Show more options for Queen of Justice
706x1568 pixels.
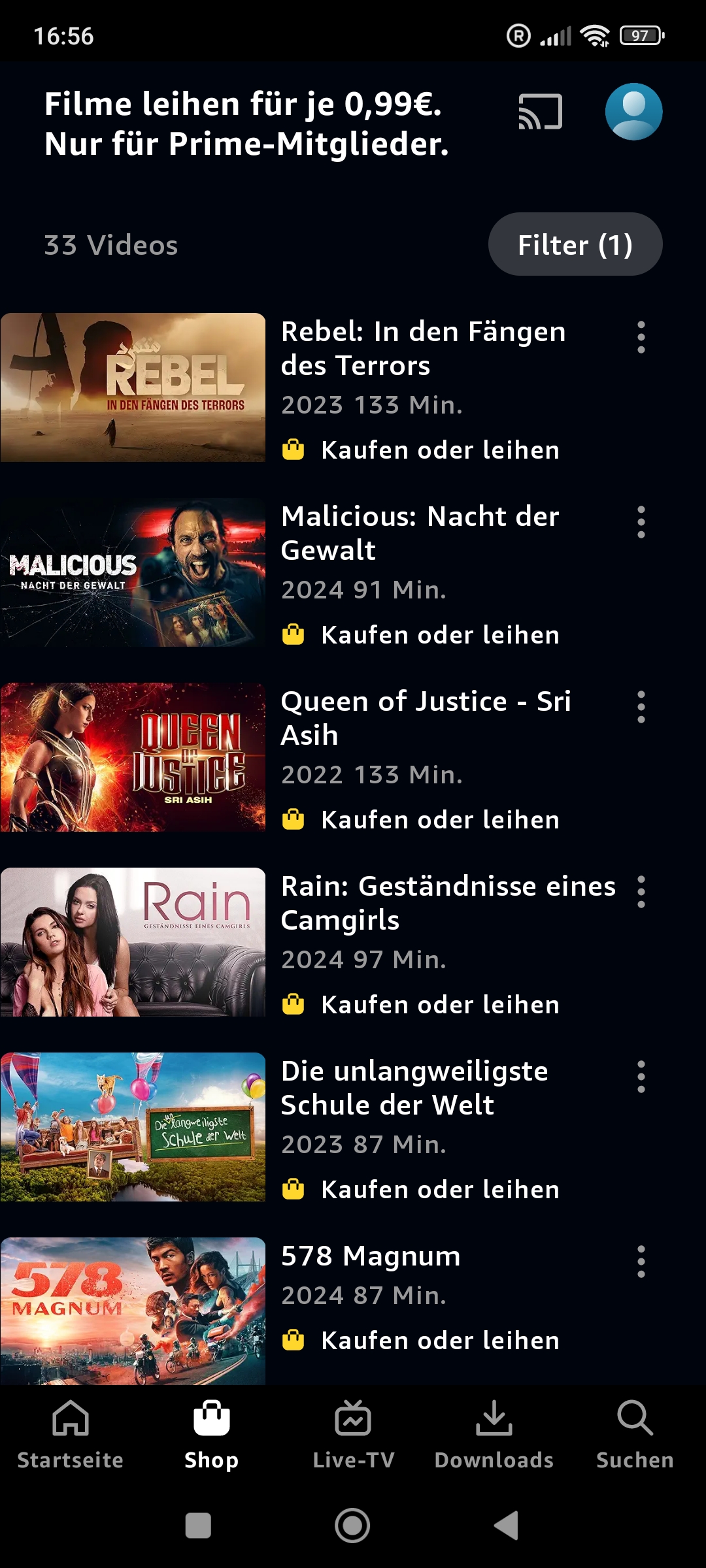(x=641, y=707)
